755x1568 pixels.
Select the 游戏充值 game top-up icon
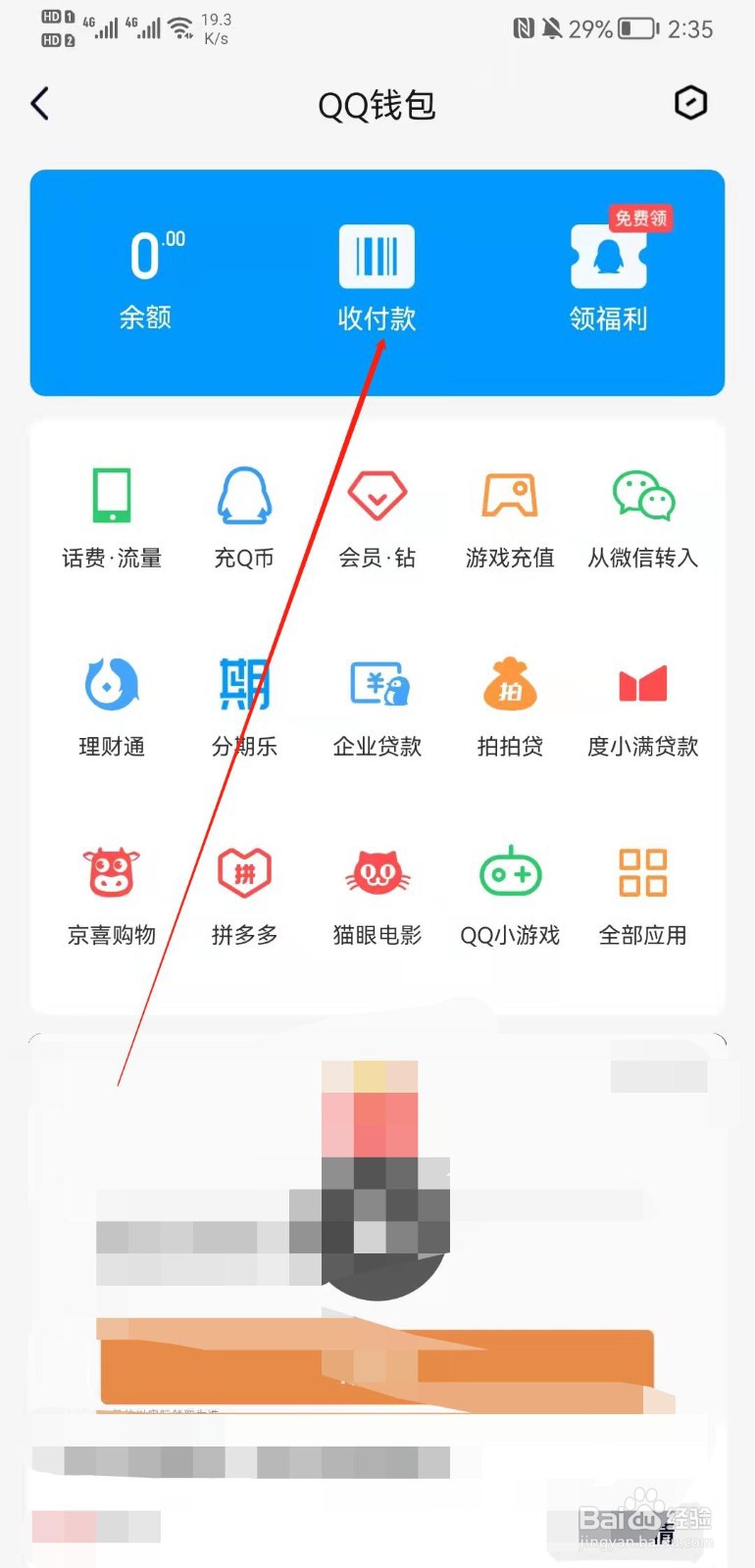tap(509, 514)
